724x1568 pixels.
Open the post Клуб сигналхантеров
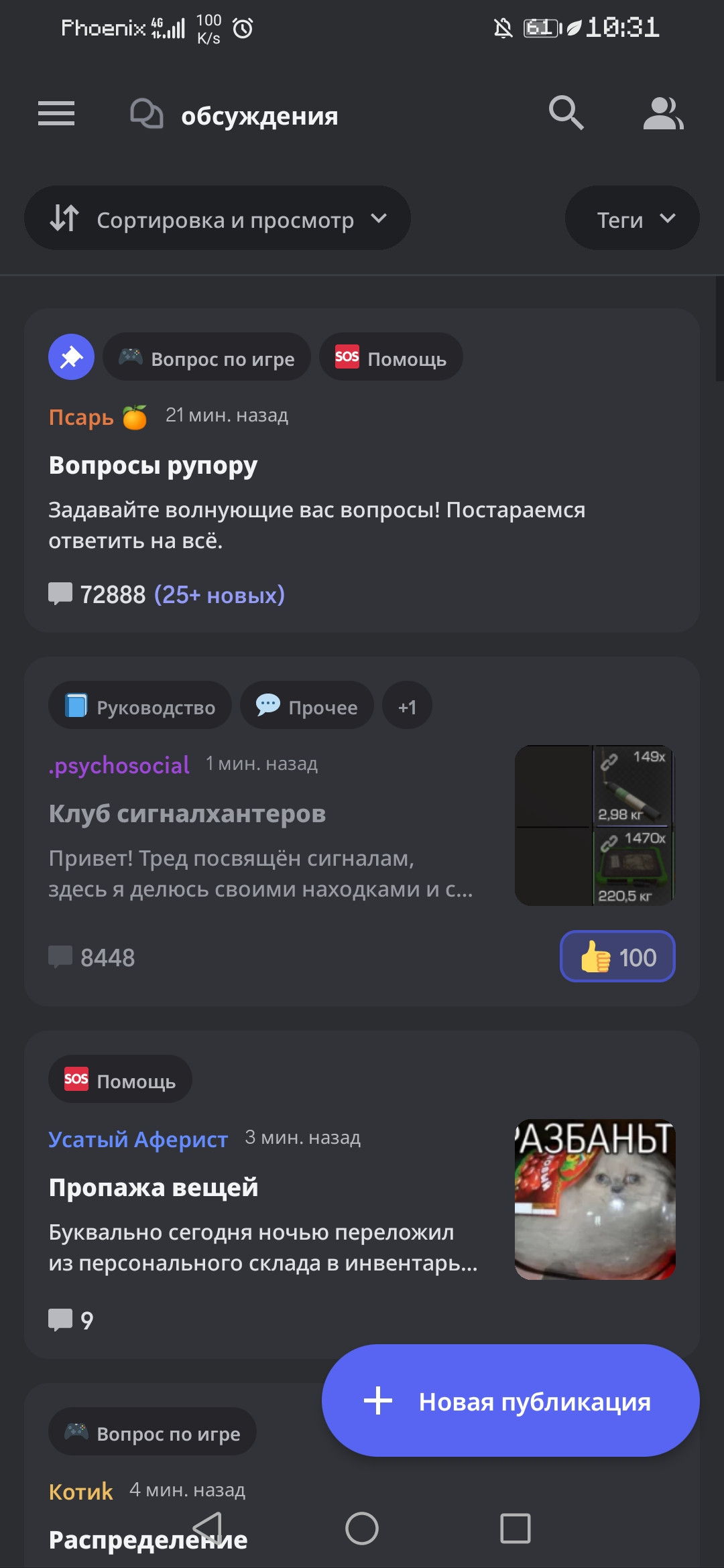pyautogui.click(x=187, y=813)
